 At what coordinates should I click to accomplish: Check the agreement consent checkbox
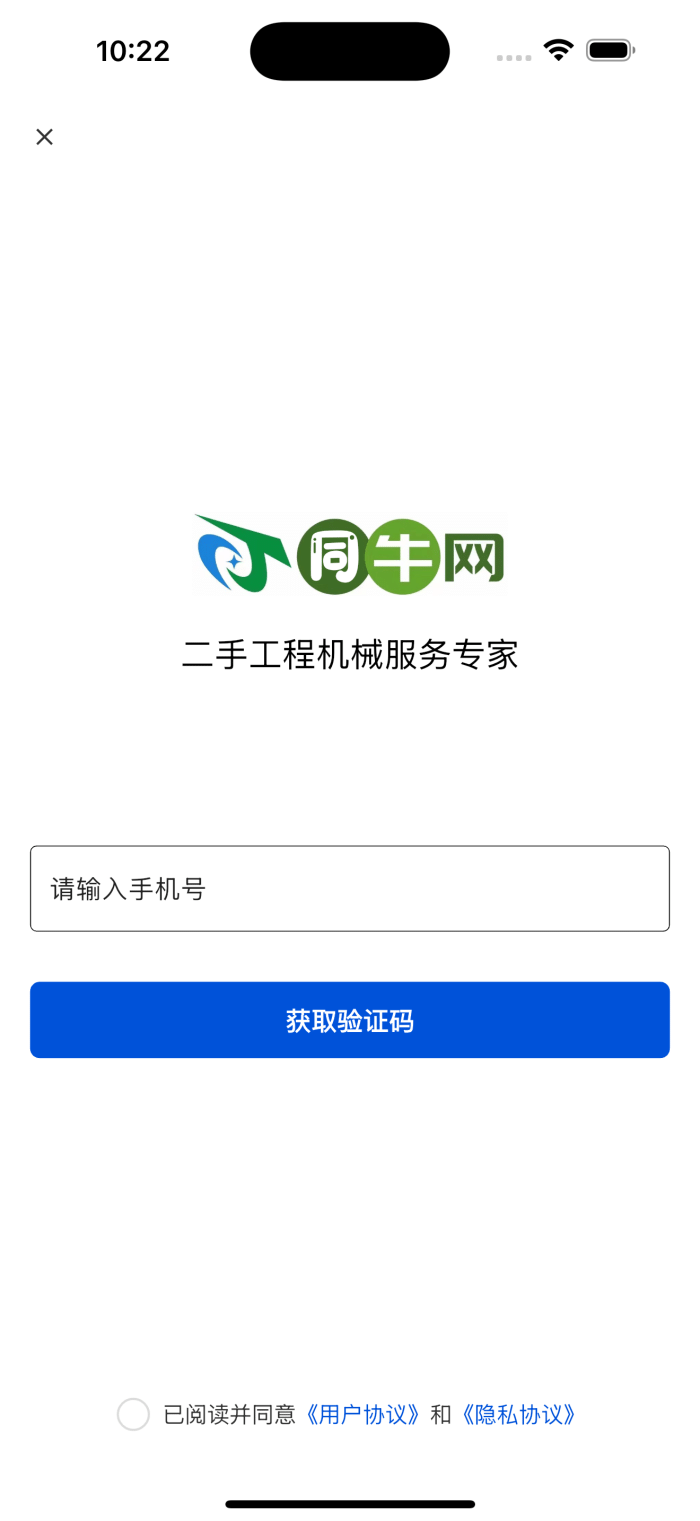[x=133, y=1414]
